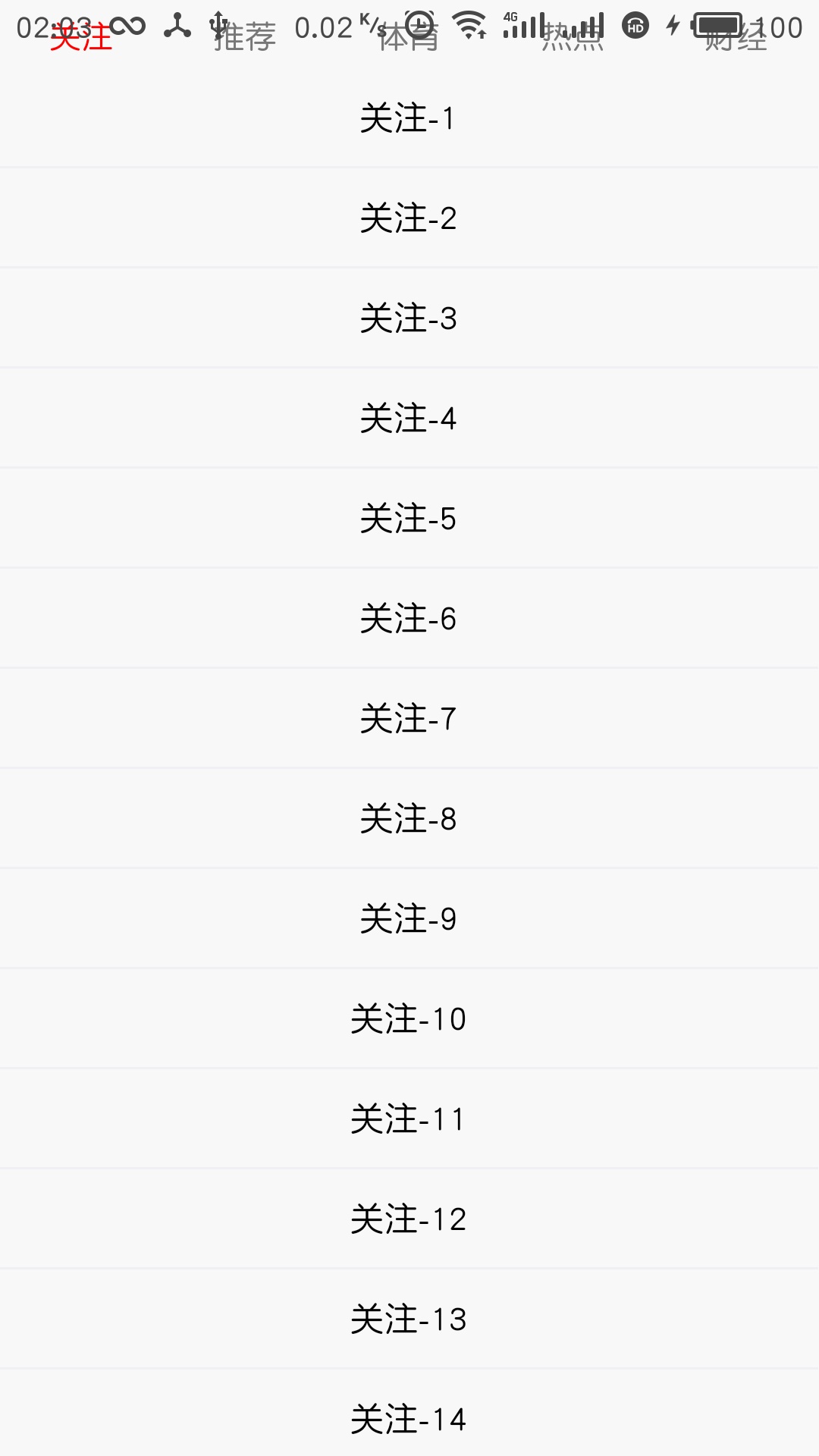
Task: Open the 关注-7 entry
Action: point(408,719)
